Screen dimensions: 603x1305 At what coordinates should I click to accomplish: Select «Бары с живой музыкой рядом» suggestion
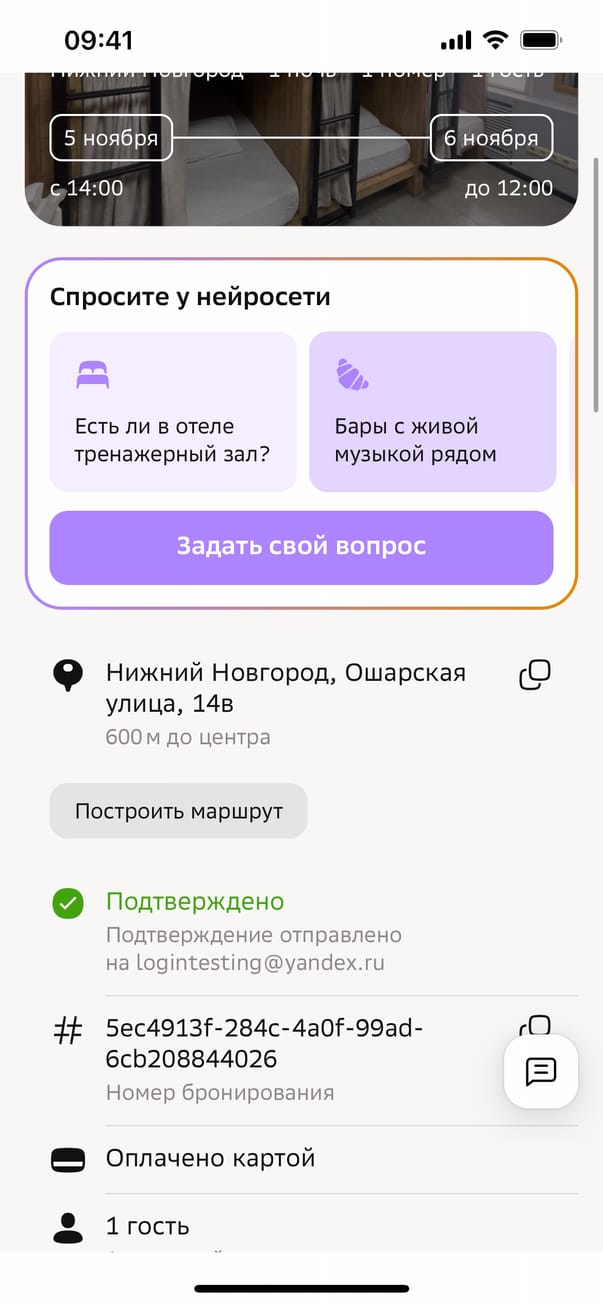coord(432,411)
